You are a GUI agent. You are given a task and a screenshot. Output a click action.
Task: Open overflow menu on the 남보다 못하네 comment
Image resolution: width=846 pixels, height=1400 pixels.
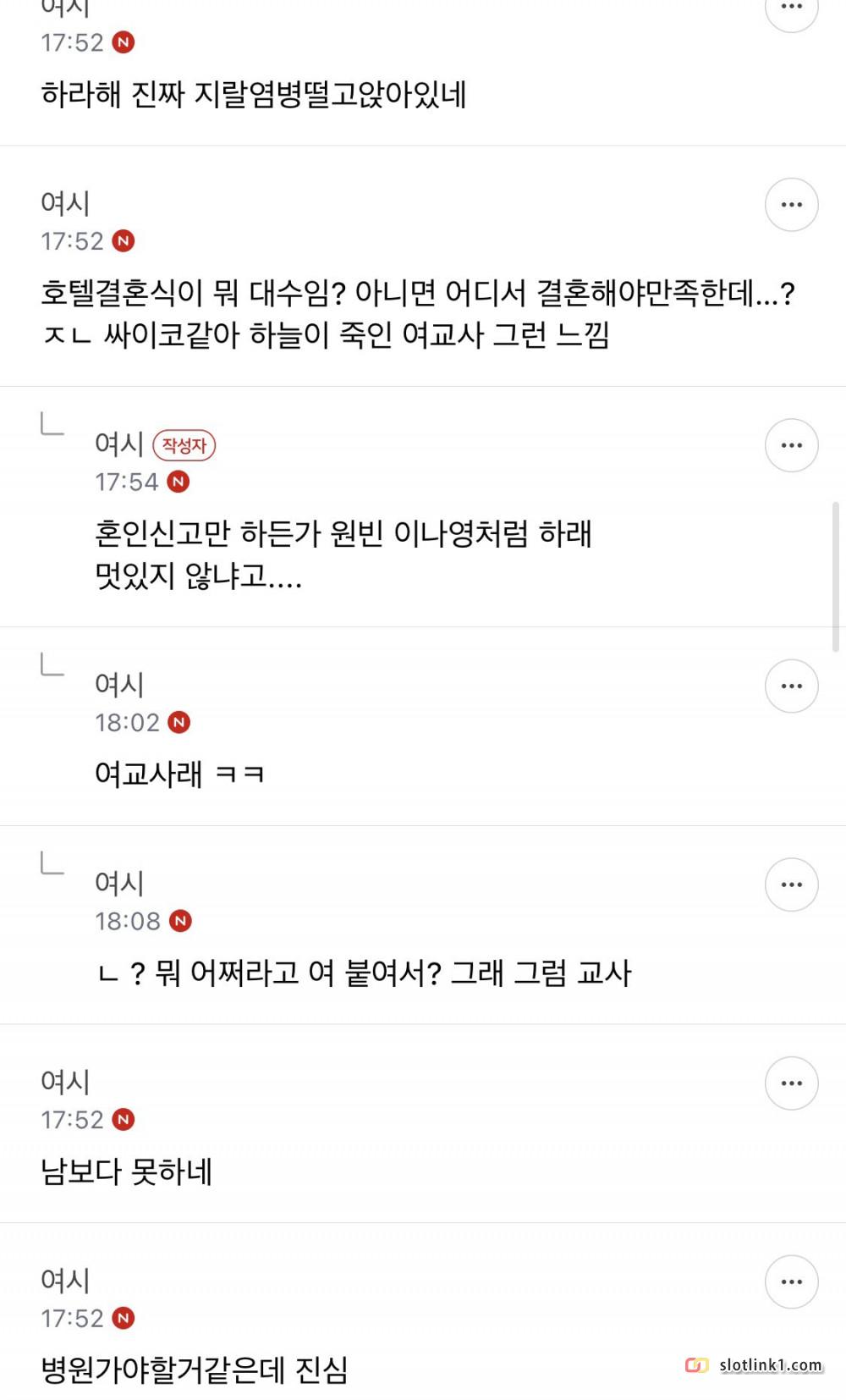[x=791, y=1083]
